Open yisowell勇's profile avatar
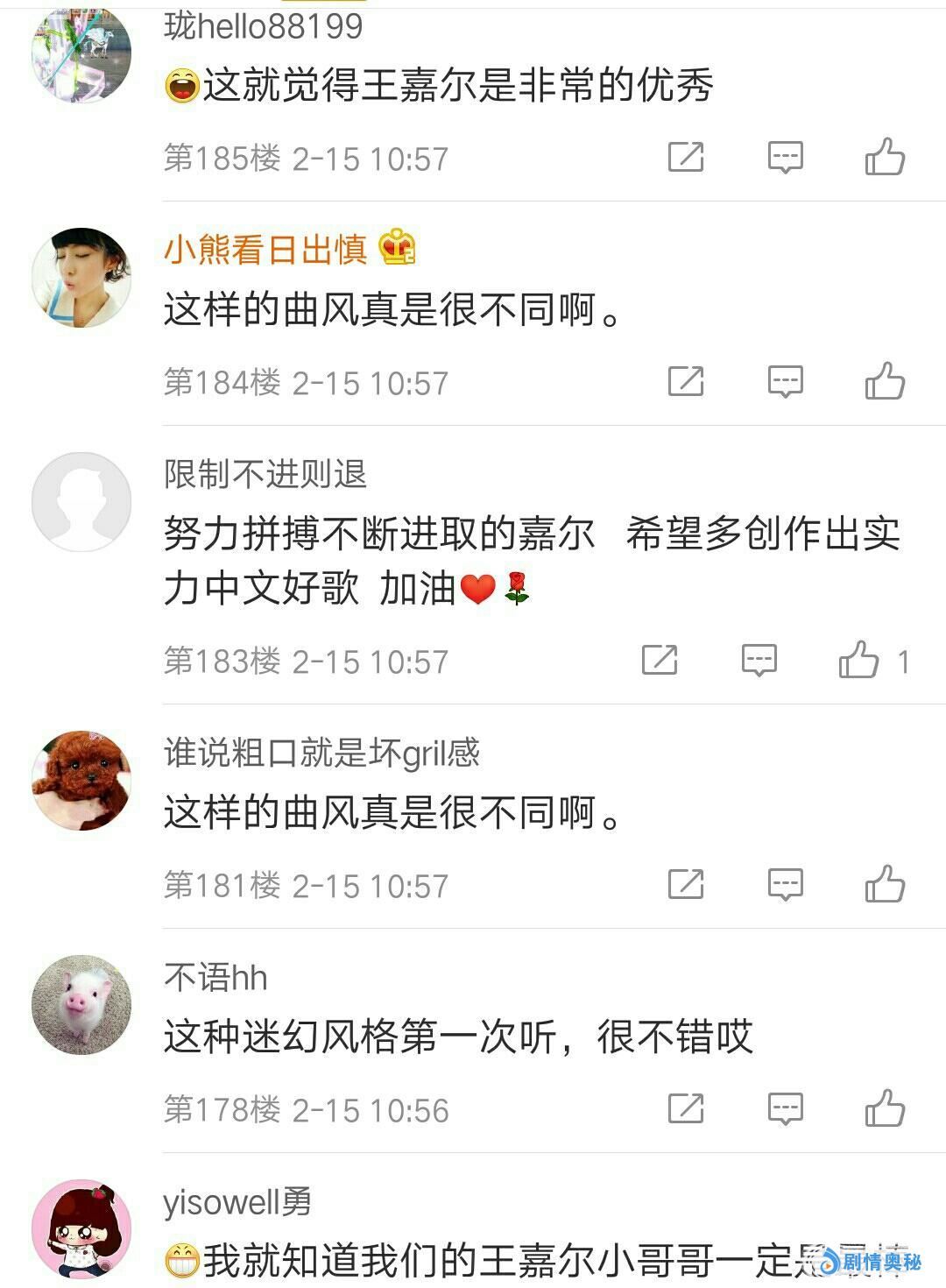Viewport: 946px width, 1288px height. (81, 1228)
